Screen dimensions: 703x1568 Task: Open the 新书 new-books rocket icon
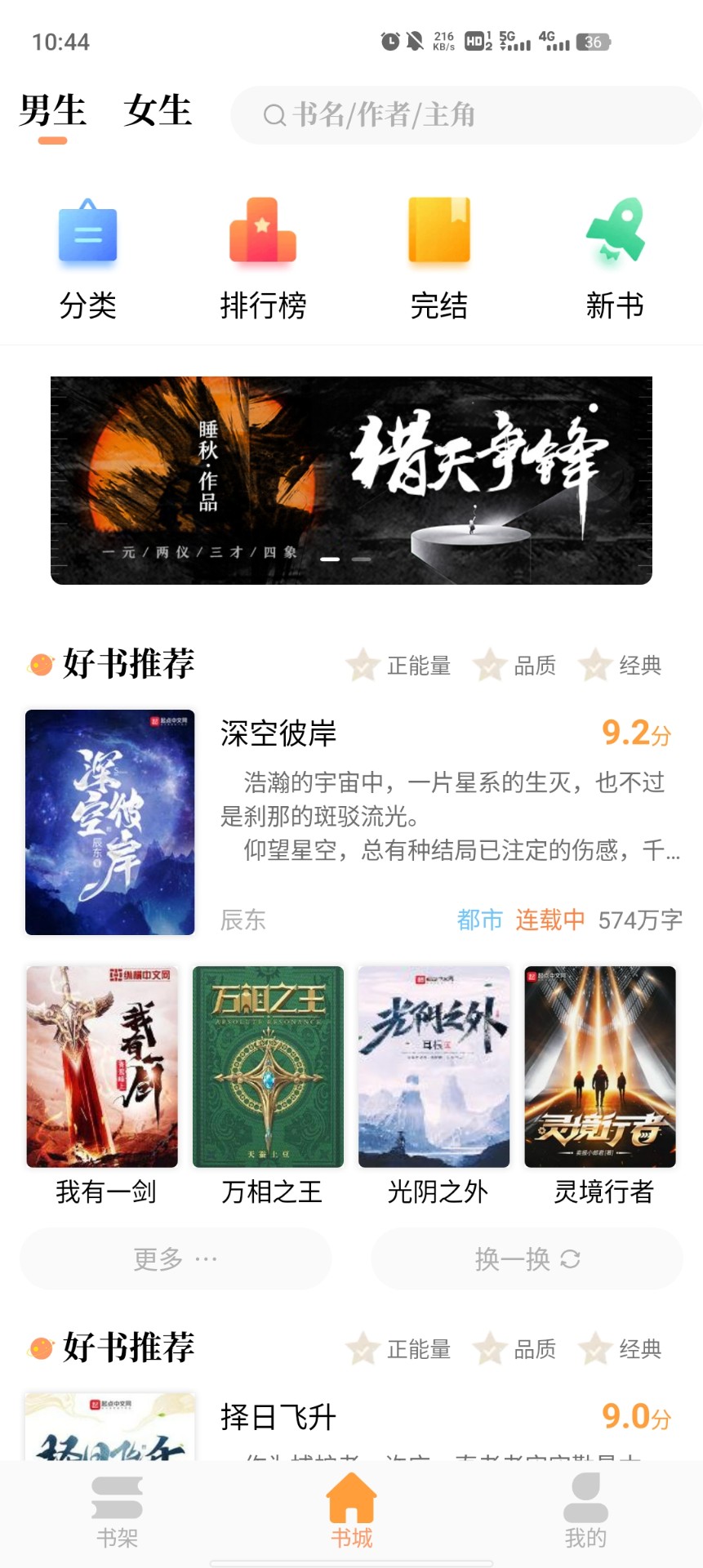614,234
